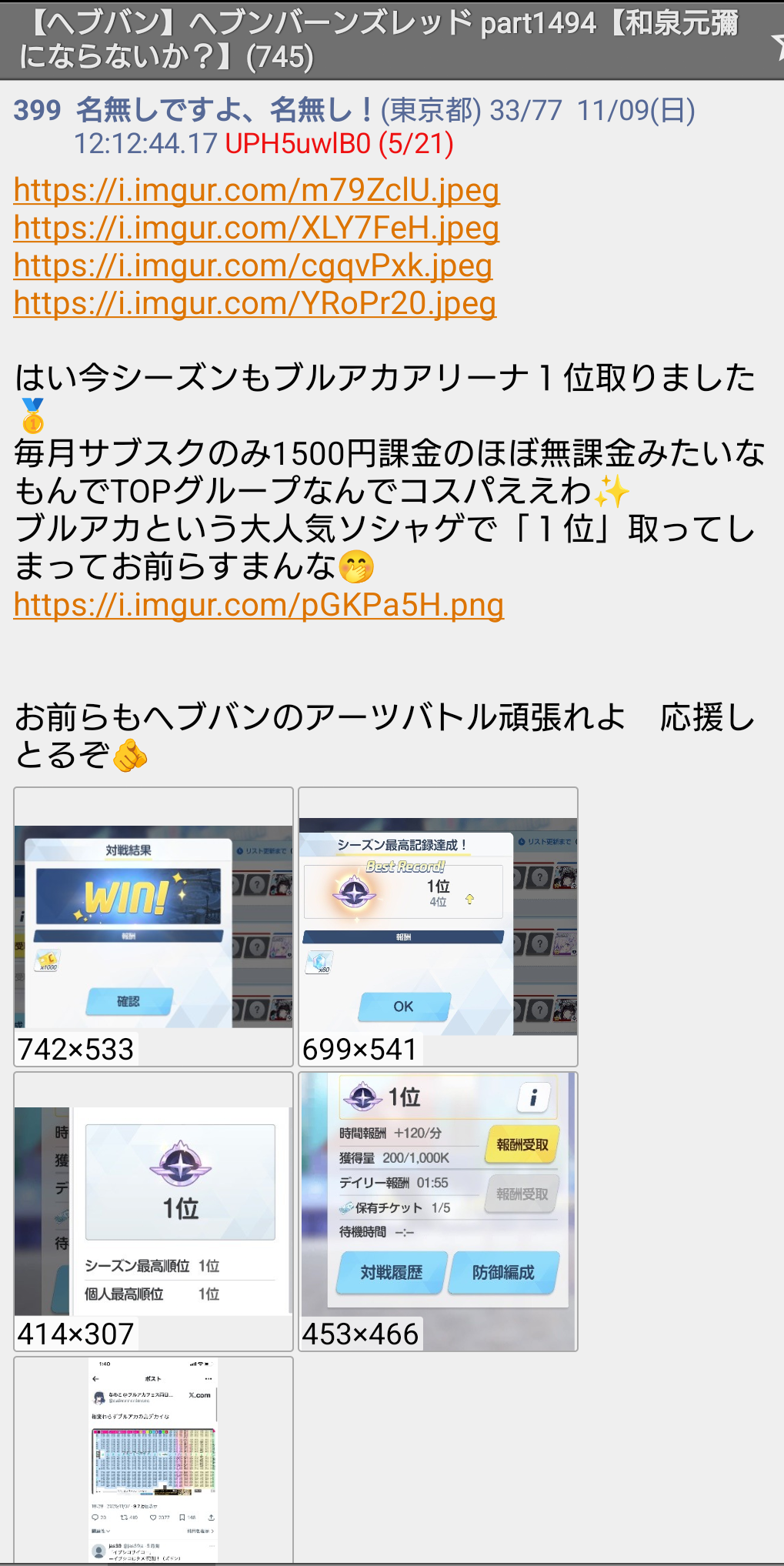The image size is (784, 1566).
Task: View the 453×466 reward screen image
Action: (438, 1210)
